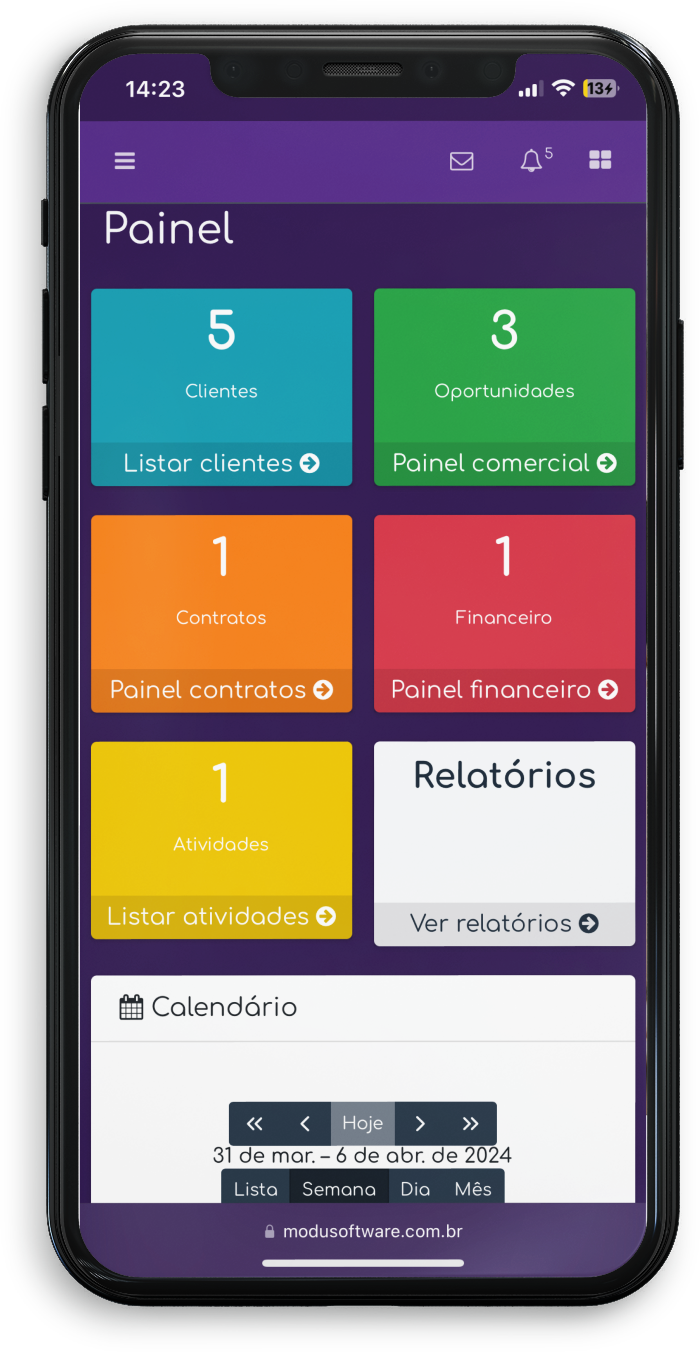The width and height of the screenshot is (700, 1352).
Task: Go to next week in calendar
Action: [420, 1124]
